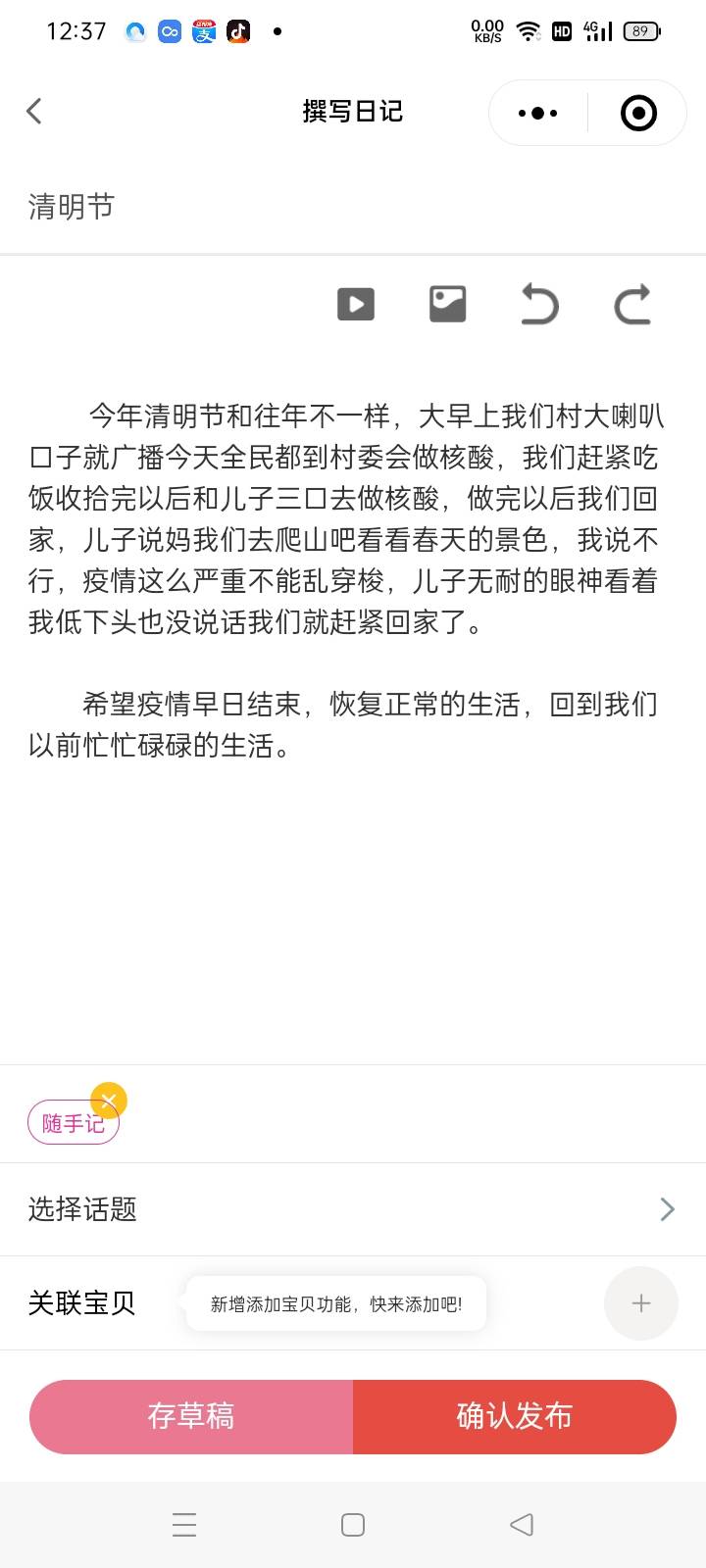Select the 随手记 tag label
The height and width of the screenshot is (1568, 706).
pyautogui.click(x=74, y=1122)
